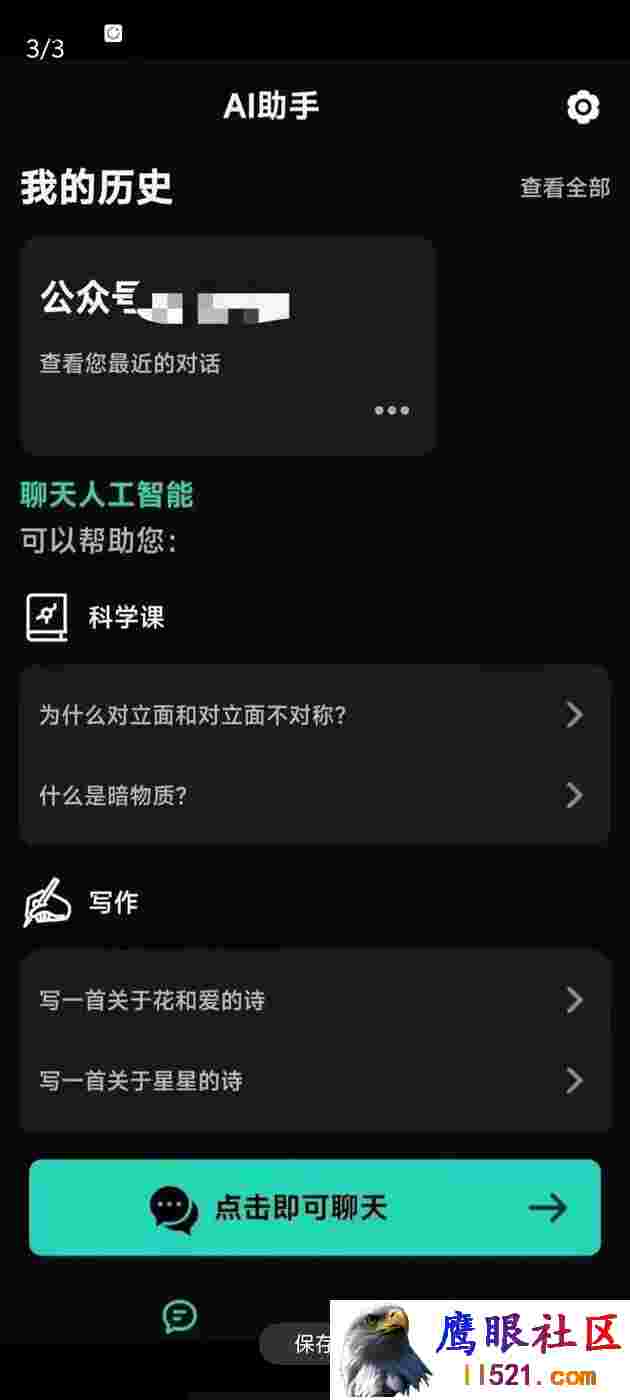Screen dimensions: 630x1400
Task: Open the recent conversation history card
Action: 228,346
